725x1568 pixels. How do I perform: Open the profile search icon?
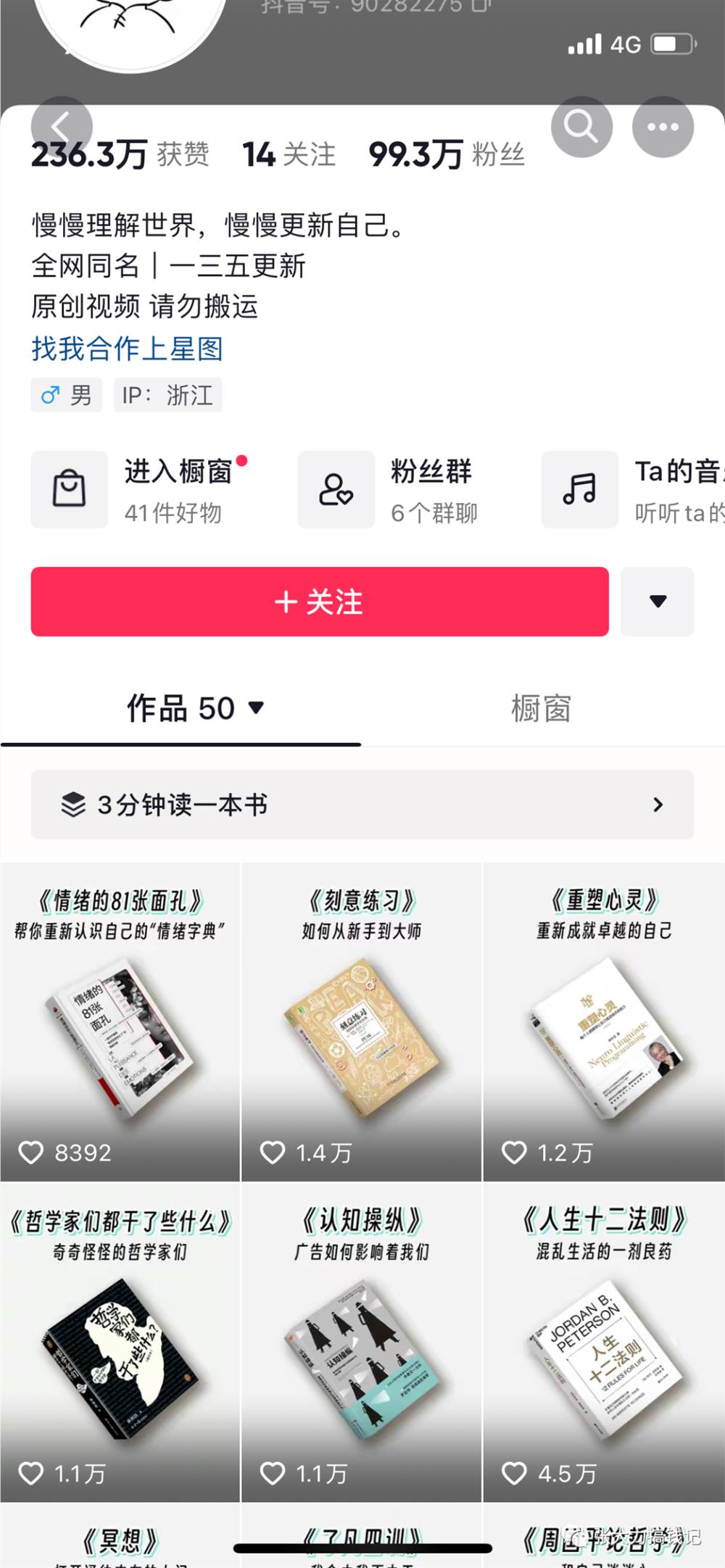[x=581, y=127]
